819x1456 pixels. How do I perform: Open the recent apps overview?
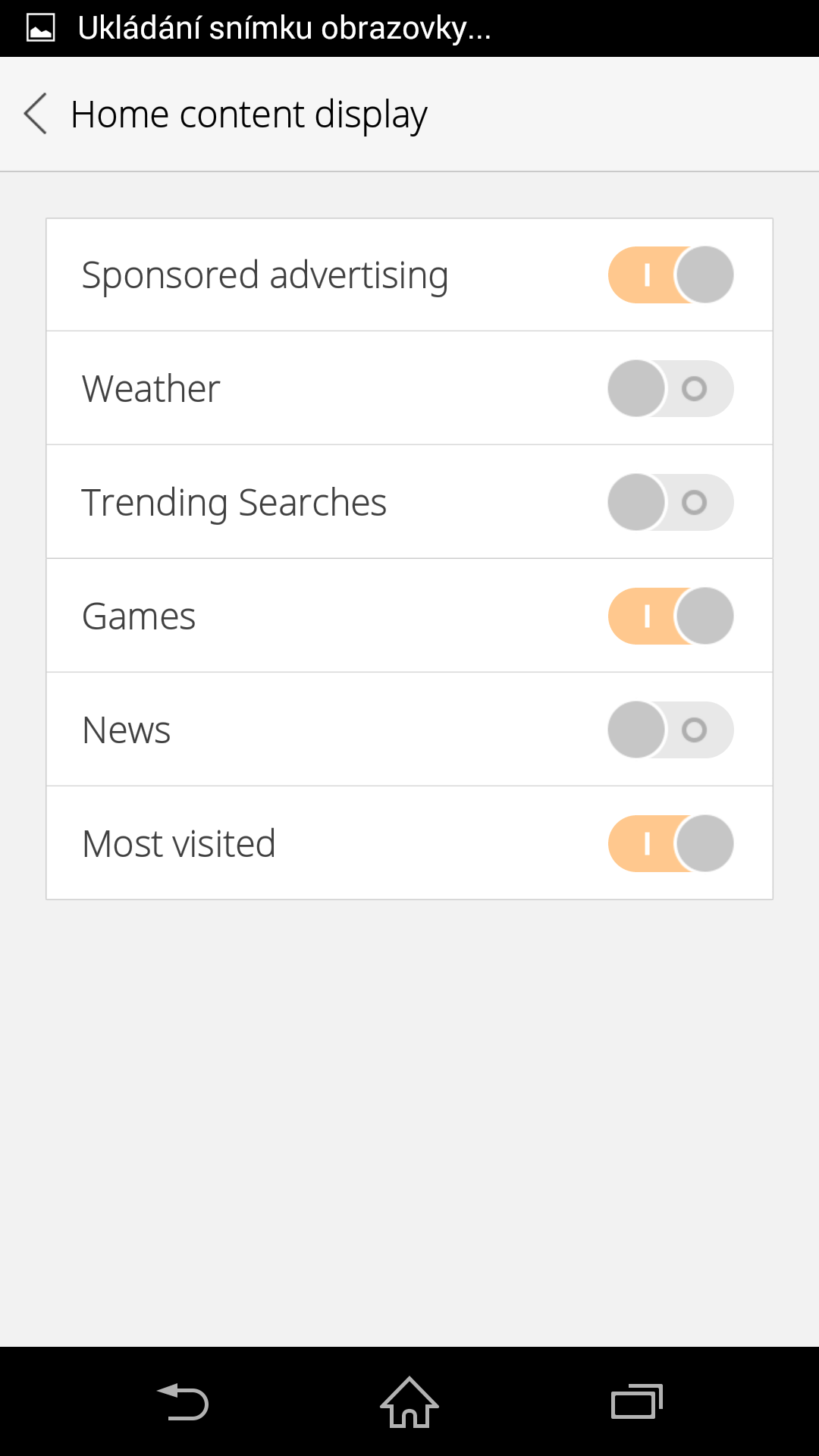coord(637,1401)
